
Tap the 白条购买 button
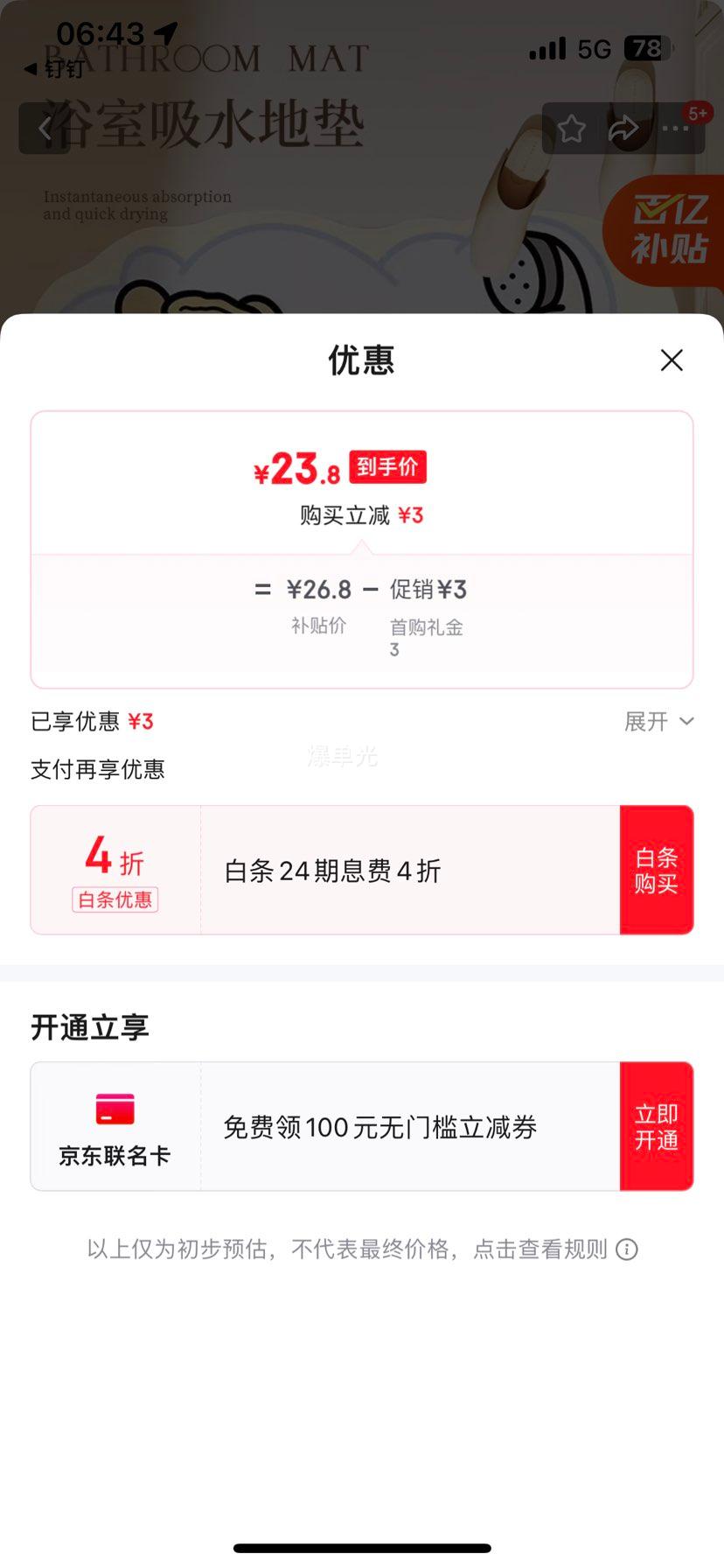coord(657,870)
